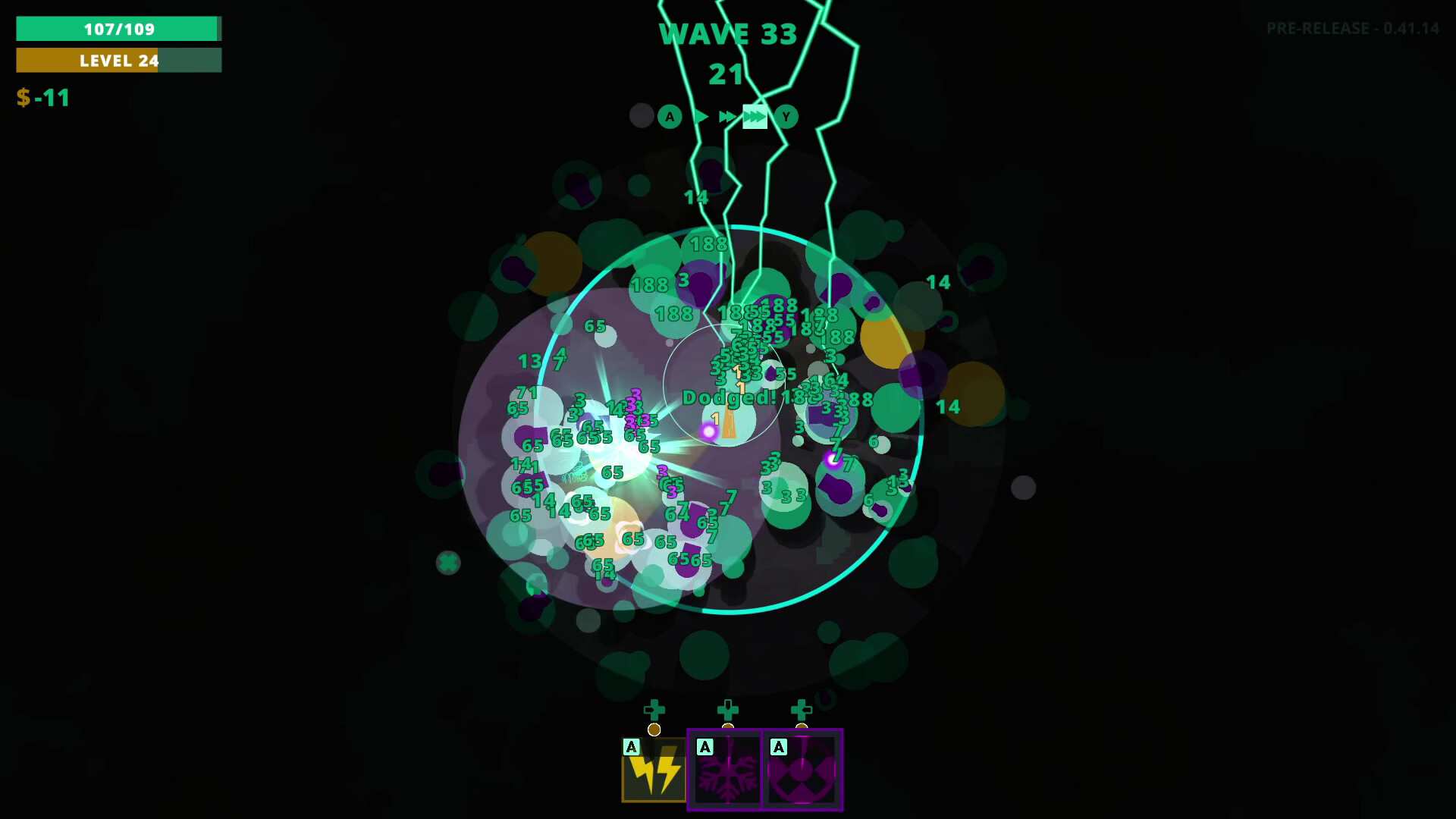Select the triple fast-forward speed
The height and width of the screenshot is (819, 1456).
[x=755, y=117]
